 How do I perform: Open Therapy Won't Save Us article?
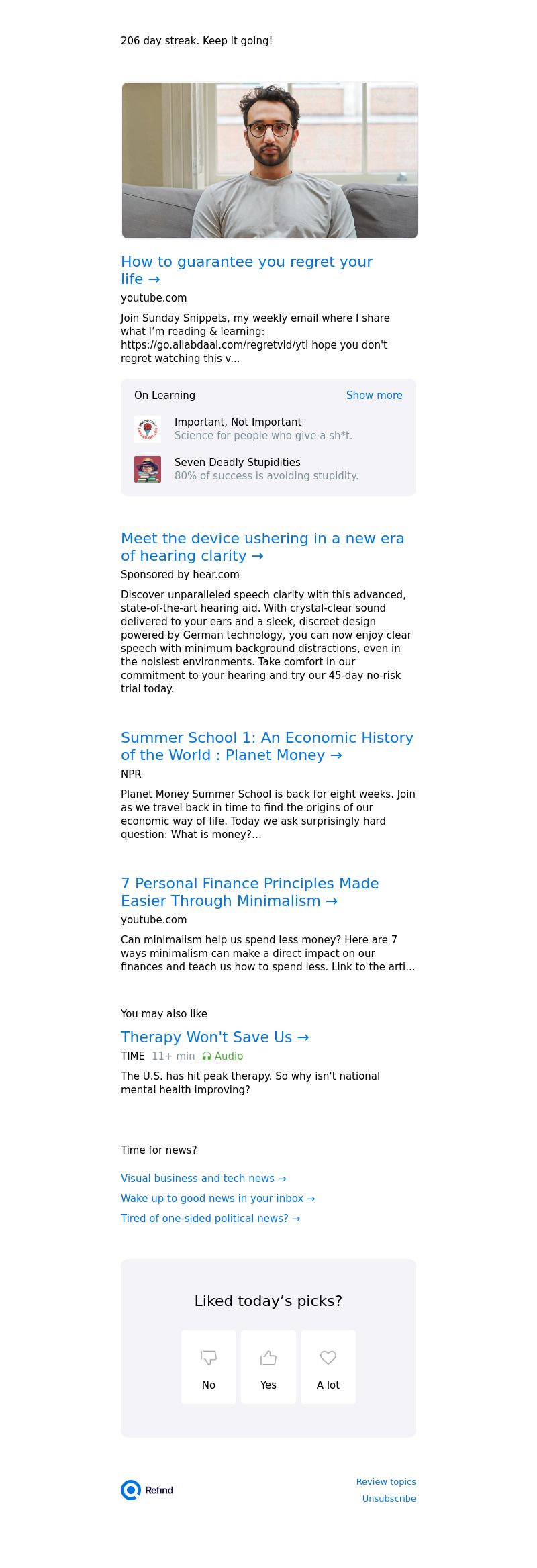214,1037
